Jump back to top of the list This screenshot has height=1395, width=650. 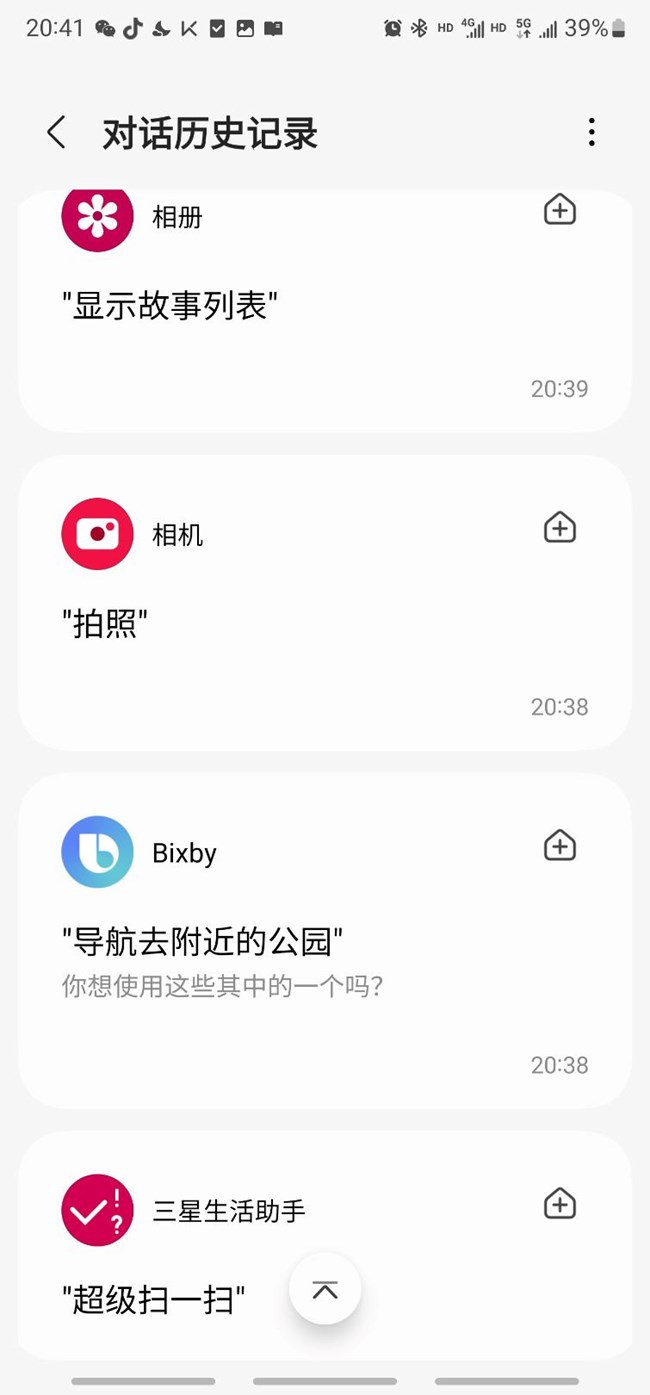coord(325,1289)
